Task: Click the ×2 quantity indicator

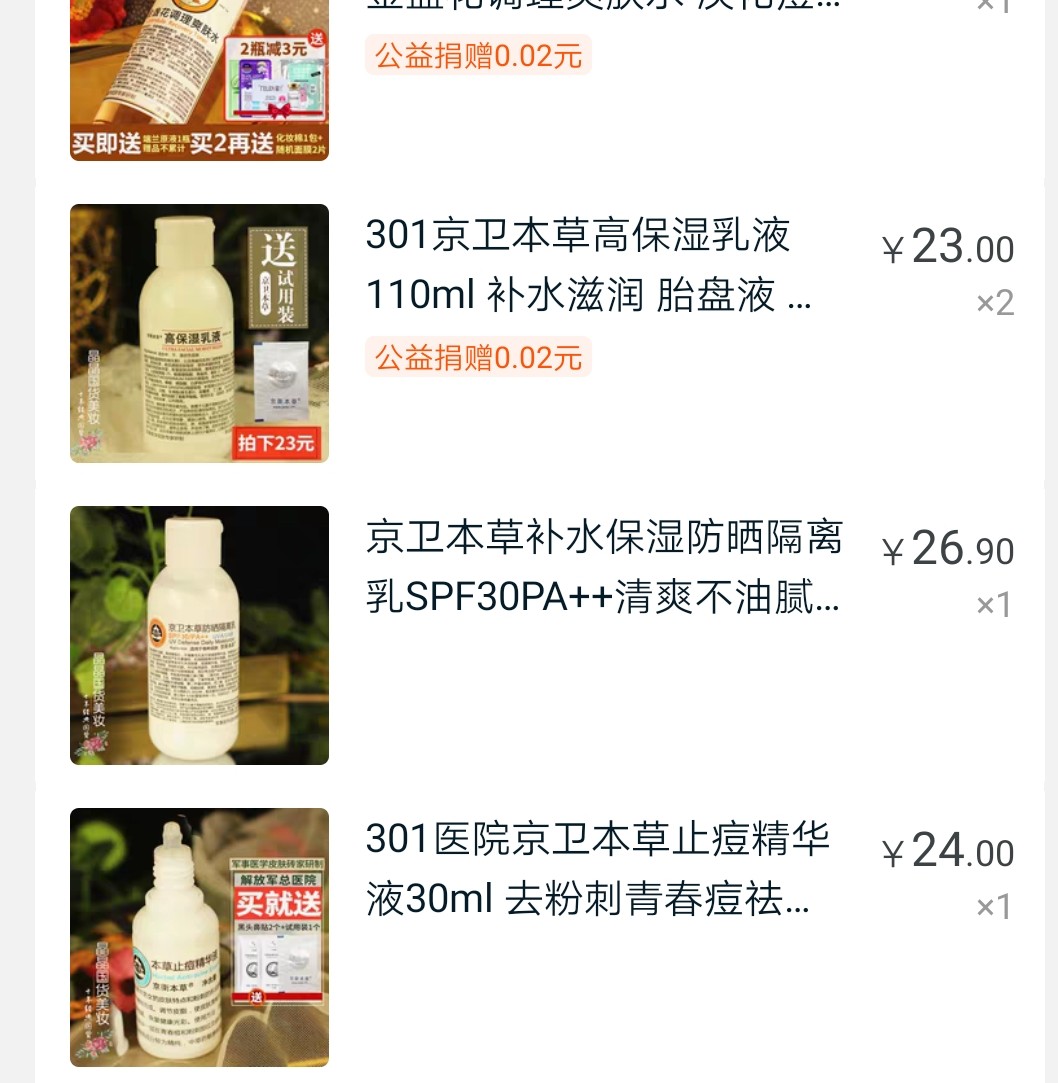Action: pyautogui.click(x=994, y=302)
